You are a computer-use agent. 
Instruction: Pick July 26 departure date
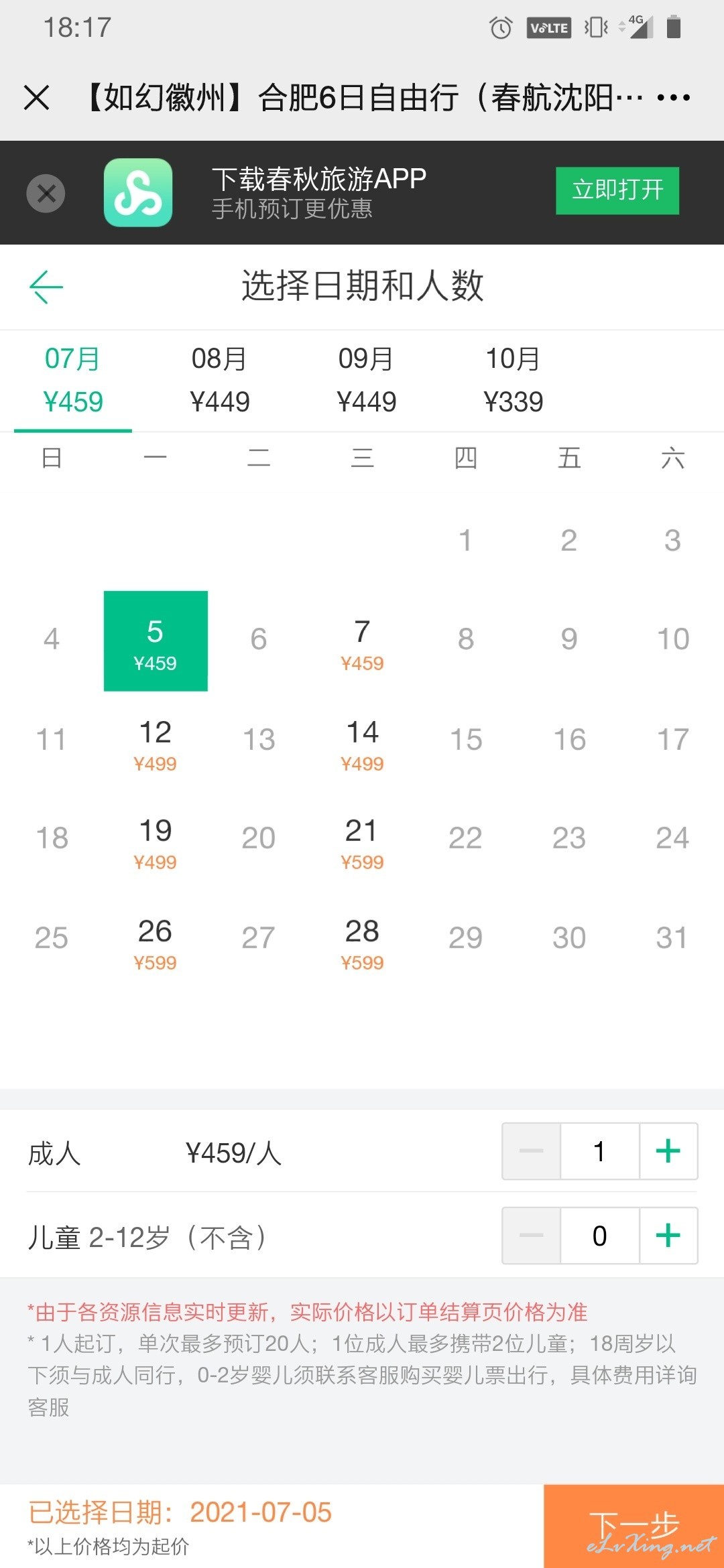coord(155,941)
